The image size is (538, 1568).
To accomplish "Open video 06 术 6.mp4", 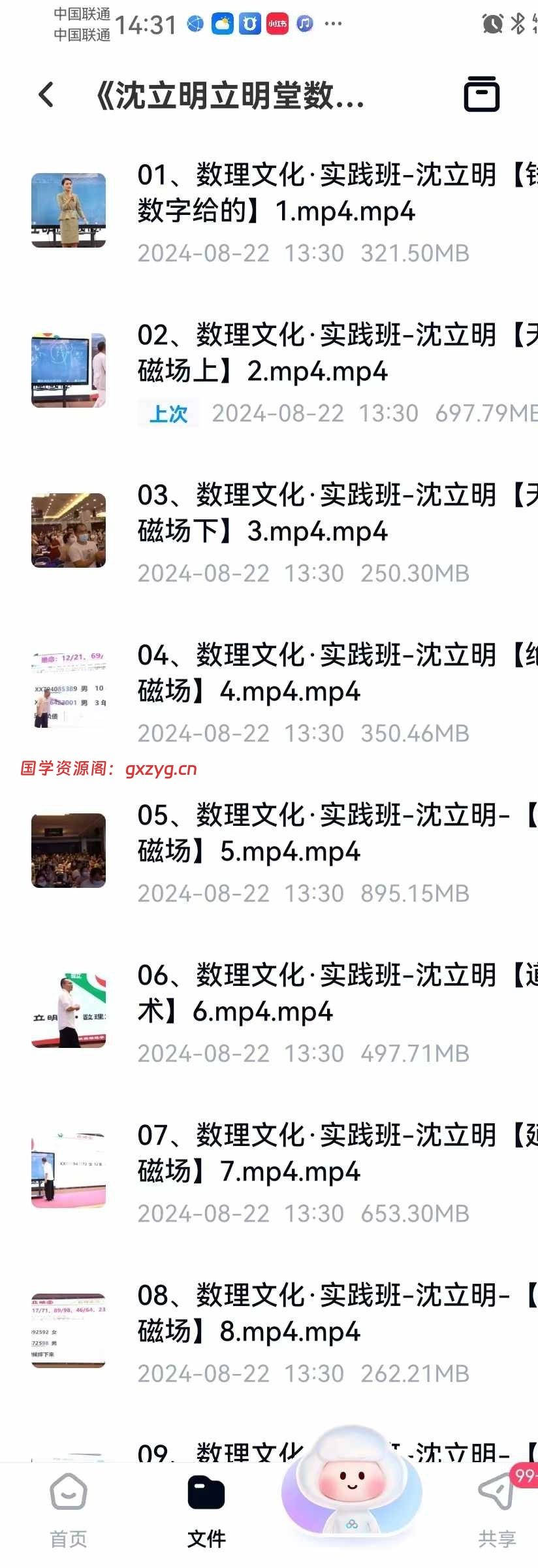I will tap(313, 1011).
